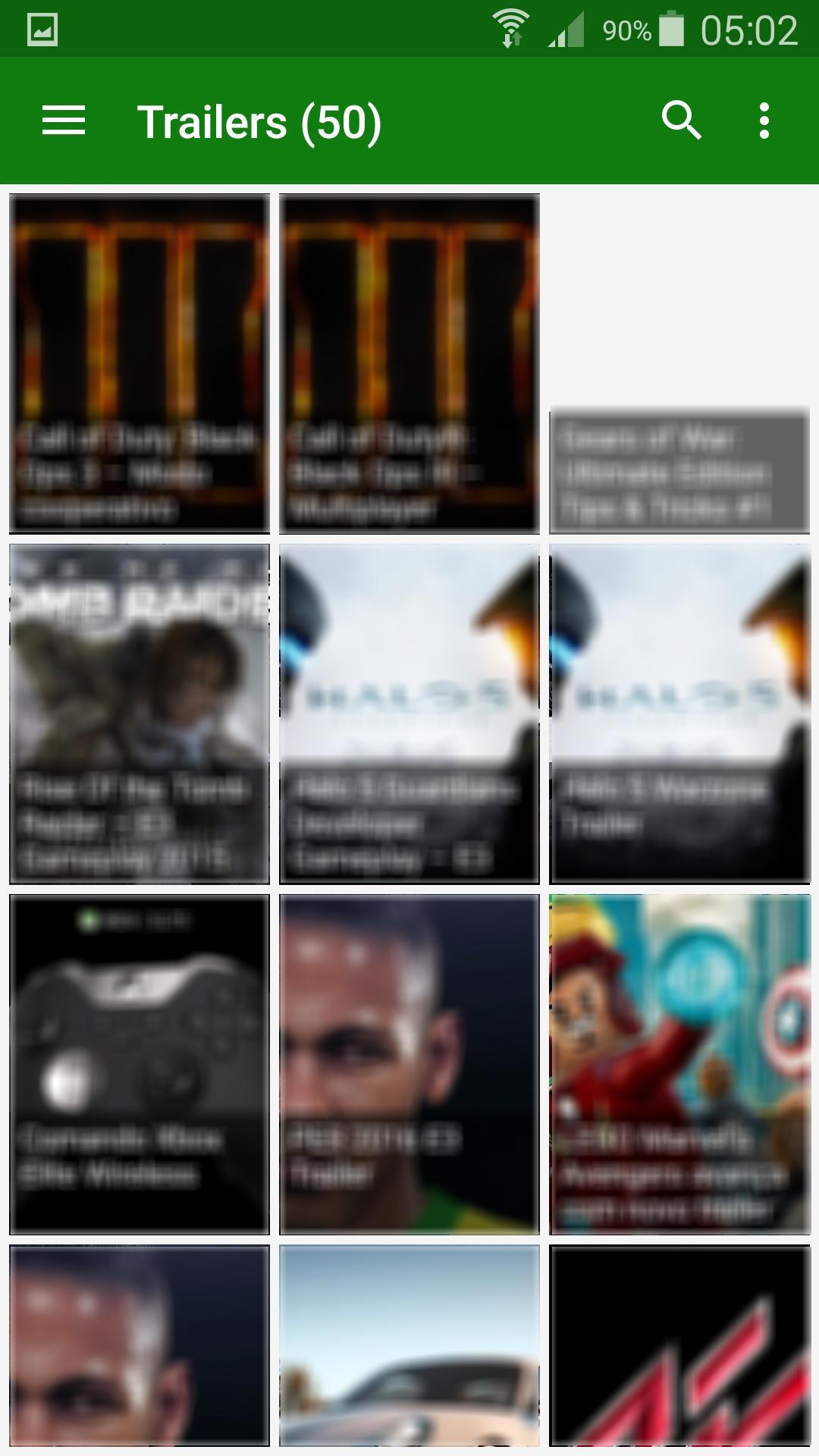The height and width of the screenshot is (1456, 819).
Task: Open the Xbox Elite Wireless controller video
Action: [140, 1065]
